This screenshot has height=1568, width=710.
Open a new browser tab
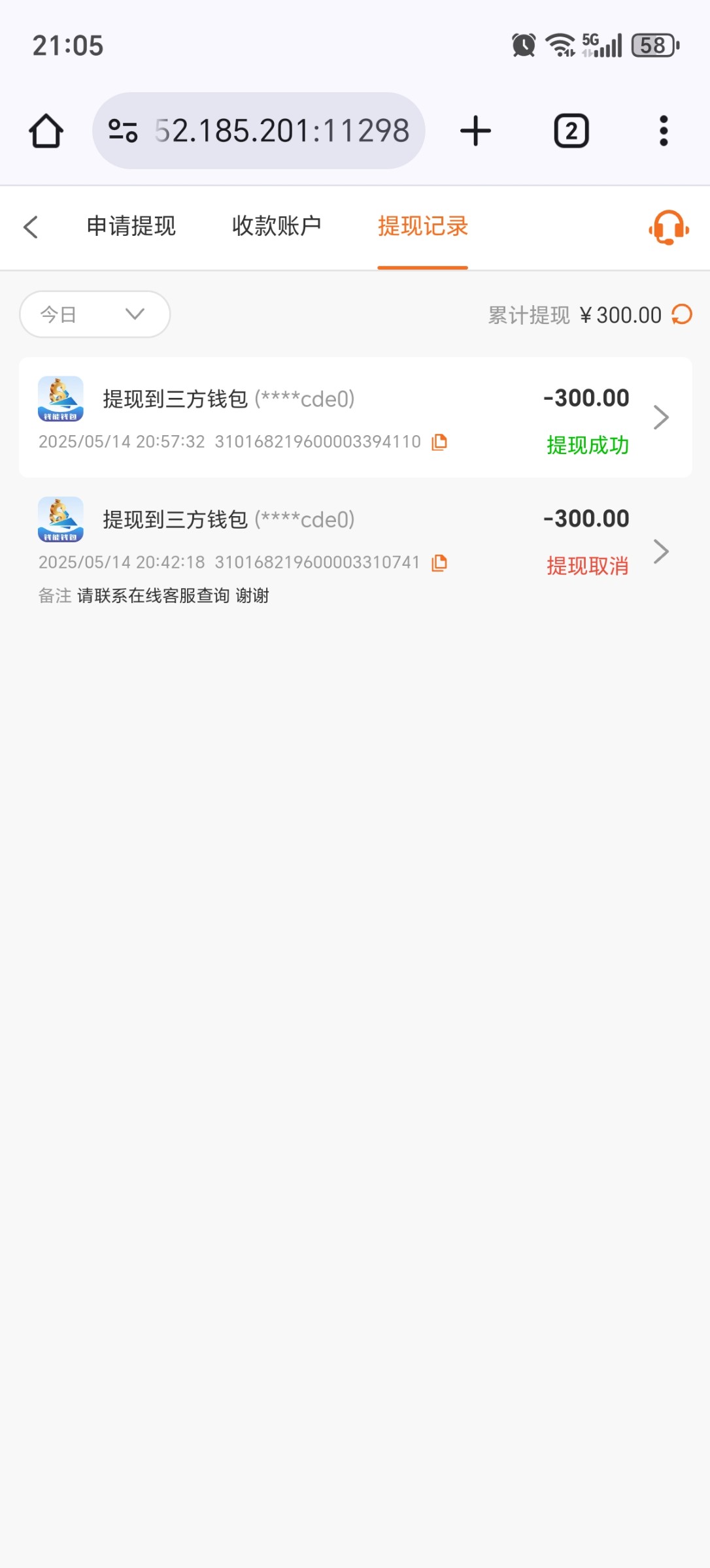475,131
